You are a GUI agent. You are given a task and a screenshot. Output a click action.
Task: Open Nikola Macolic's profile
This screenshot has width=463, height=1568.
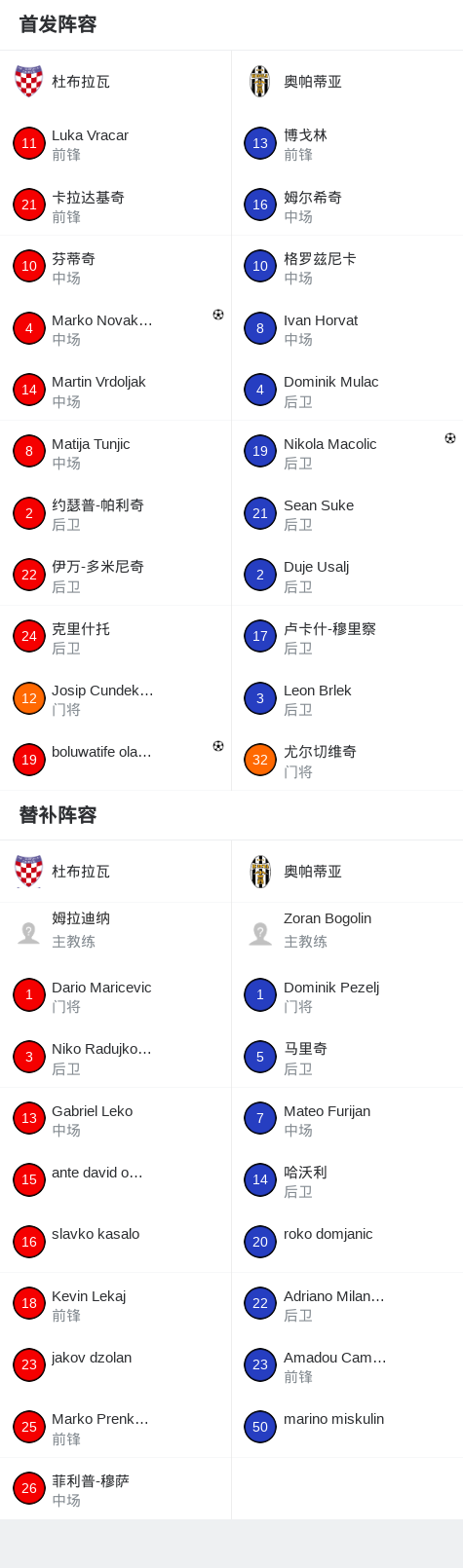[x=347, y=452]
